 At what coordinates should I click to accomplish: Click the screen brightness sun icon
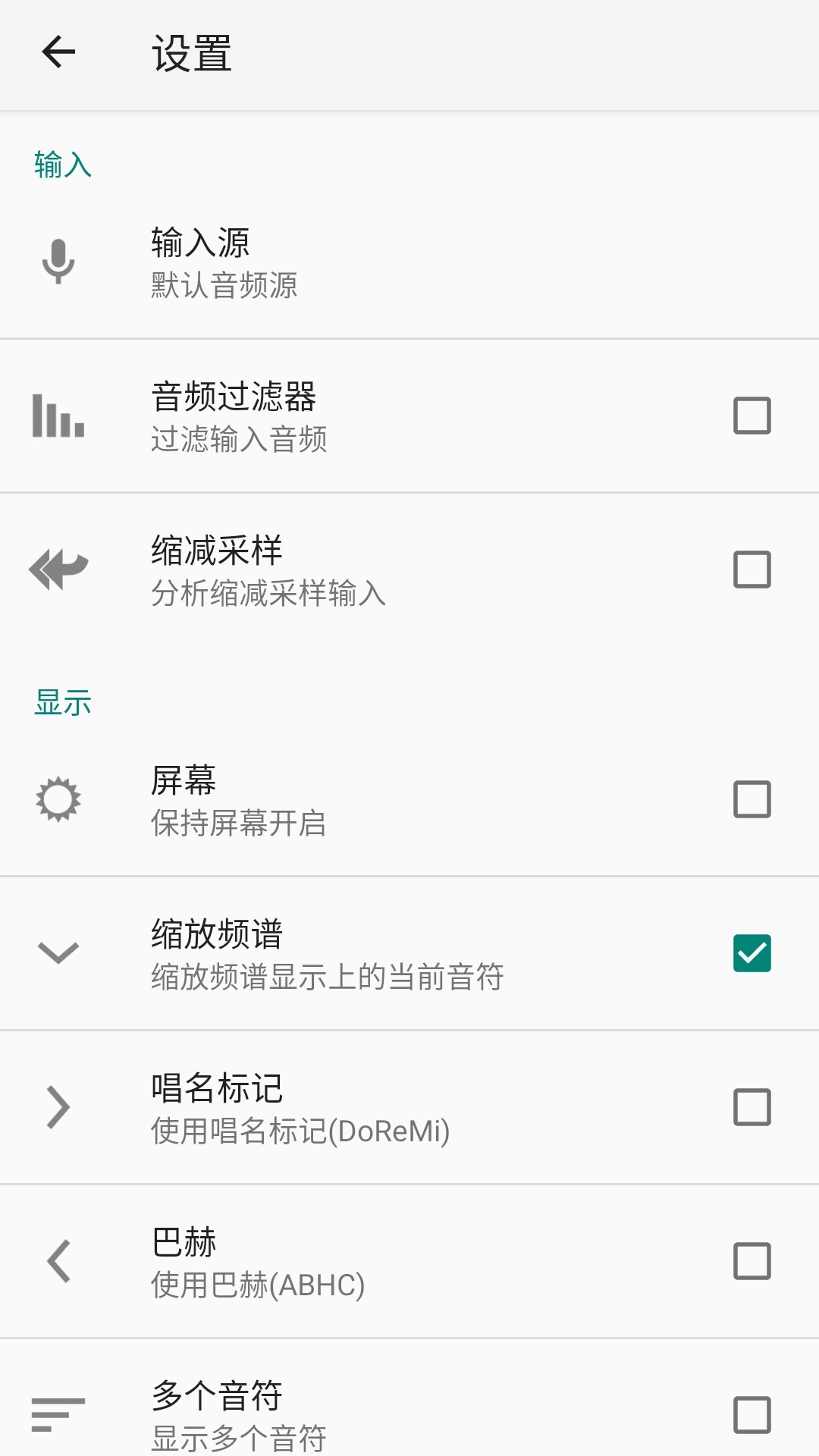pyautogui.click(x=57, y=800)
